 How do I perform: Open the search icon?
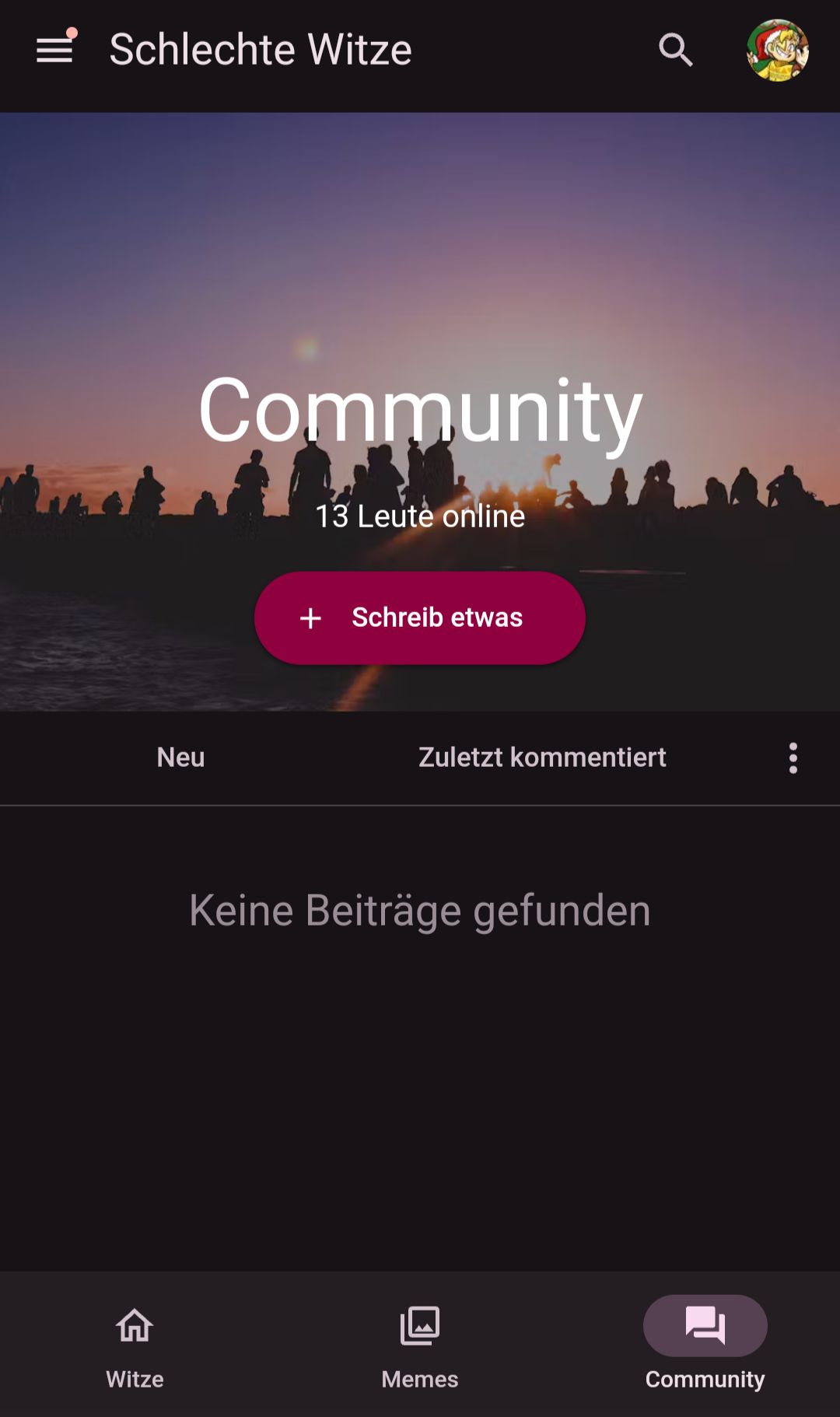pyautogui.click(x=675, y=51)
